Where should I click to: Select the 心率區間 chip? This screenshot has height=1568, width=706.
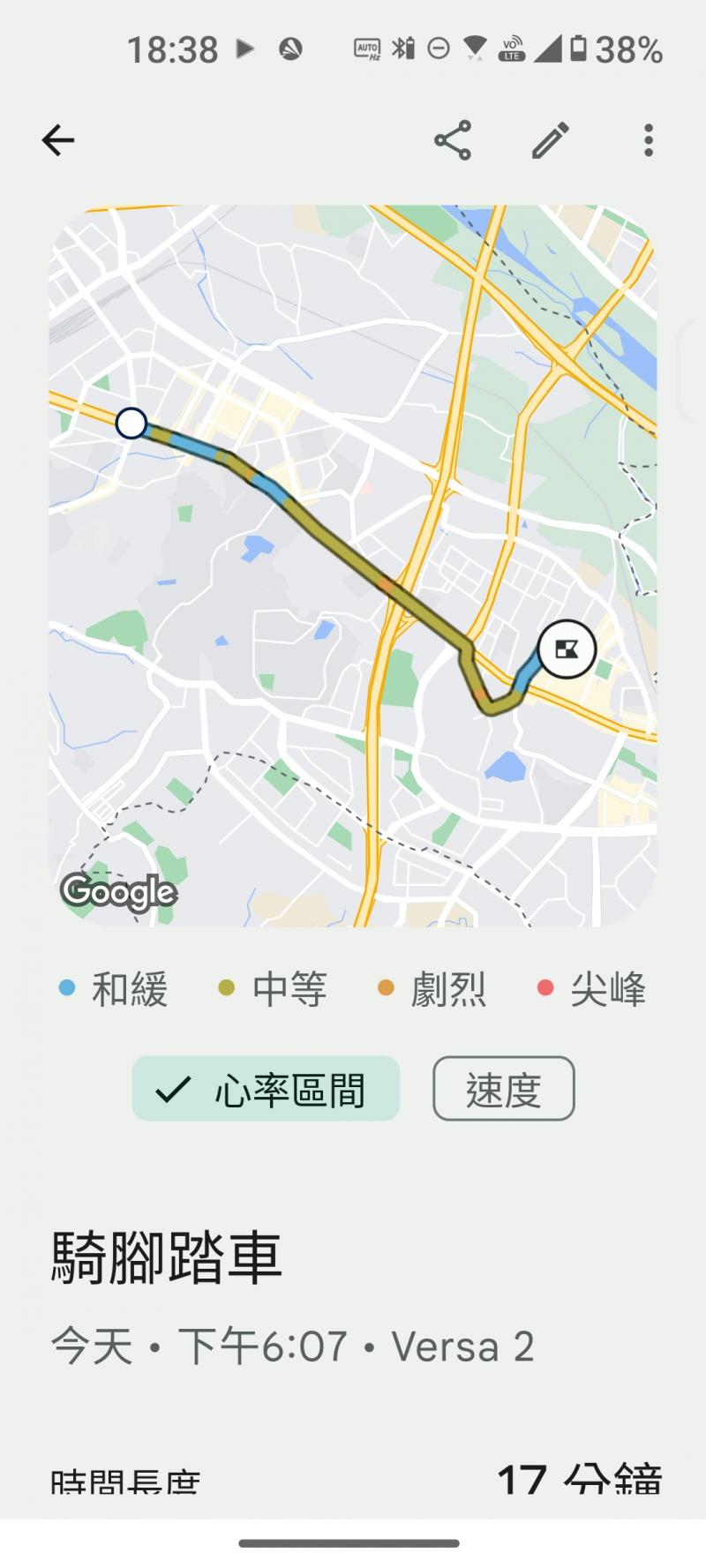266,1089
